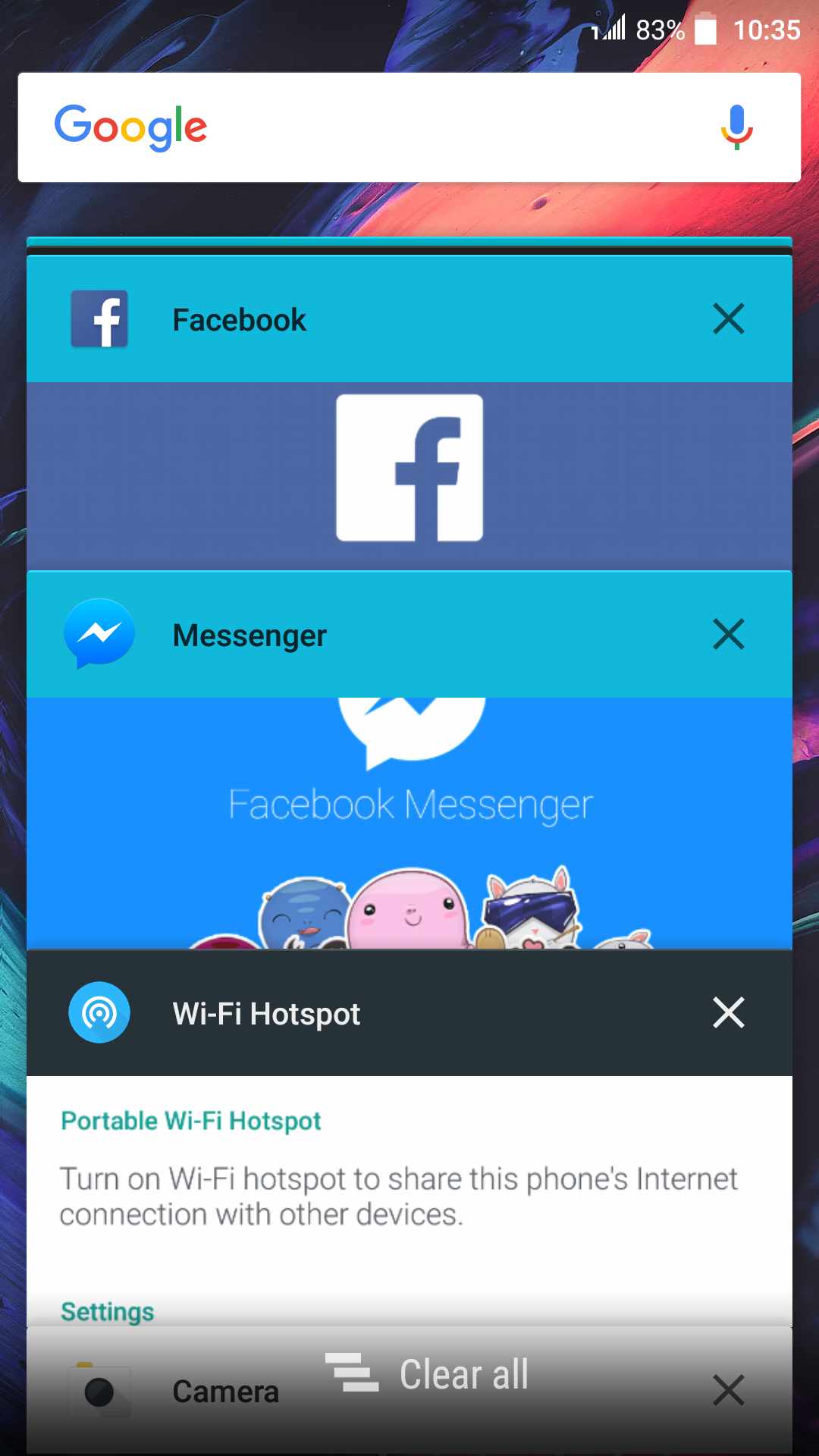Start voice search with the microphone
Image resolution: width=819 pixels, height=1456 pixels.
click(x=736, y=127)
